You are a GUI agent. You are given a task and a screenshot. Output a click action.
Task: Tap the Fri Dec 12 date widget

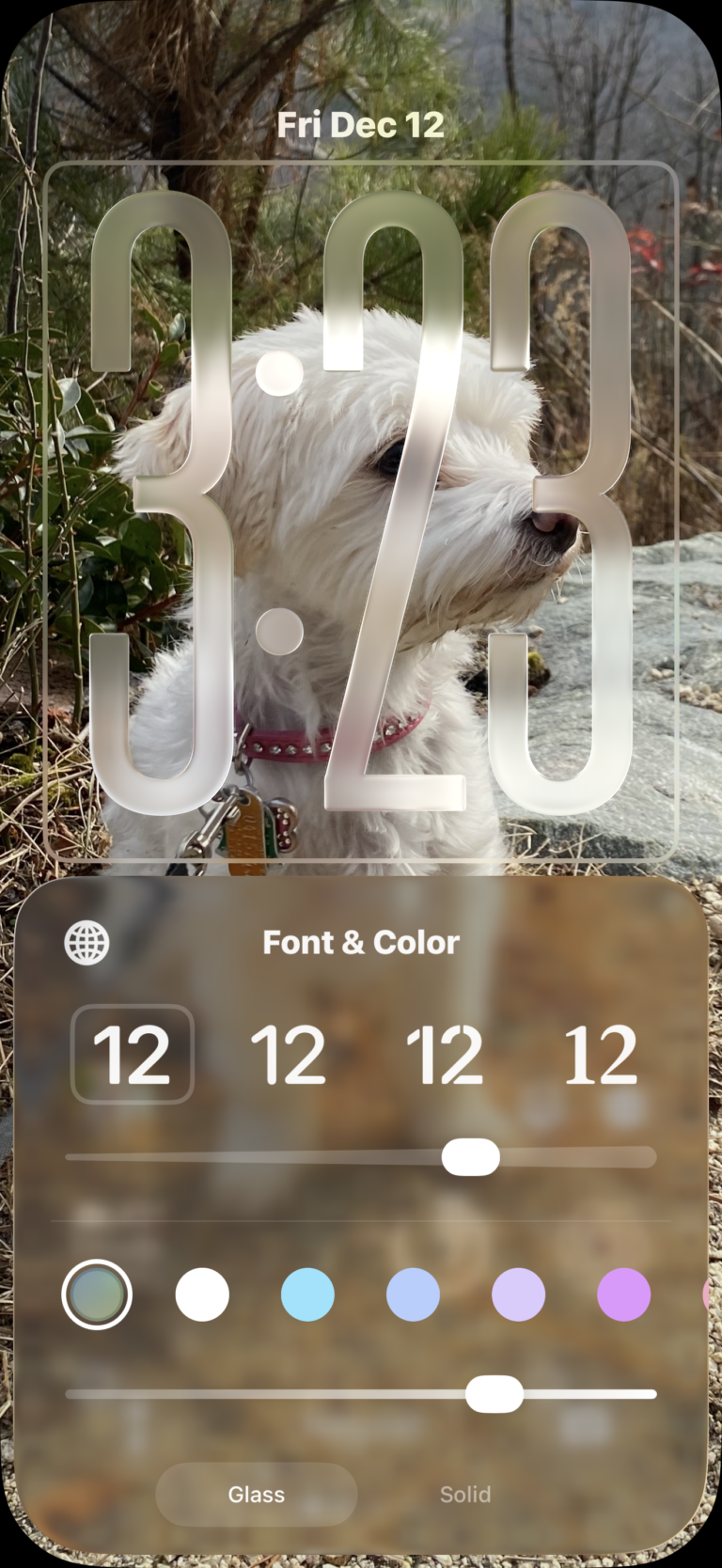[x=361, y=125]
